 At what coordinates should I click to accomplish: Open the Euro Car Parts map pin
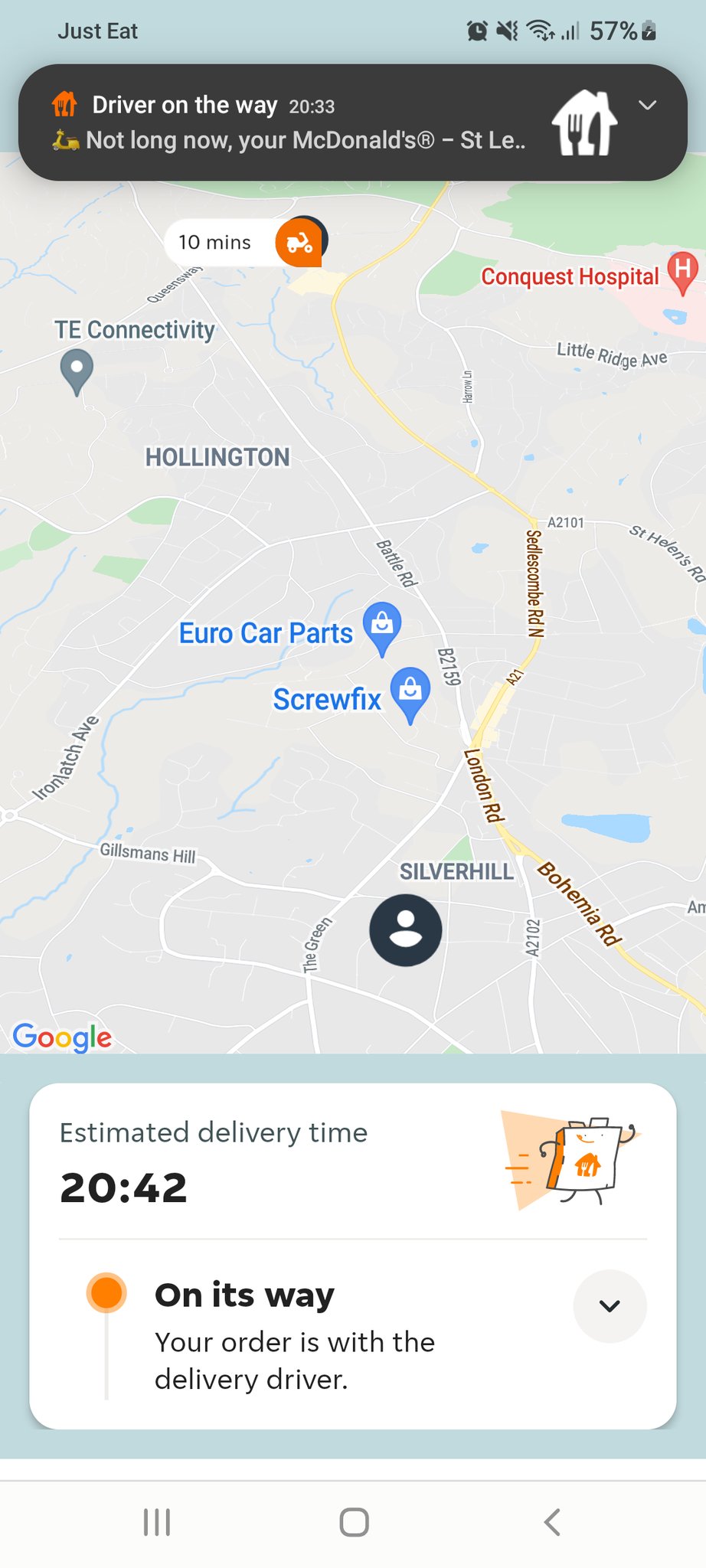382,626
